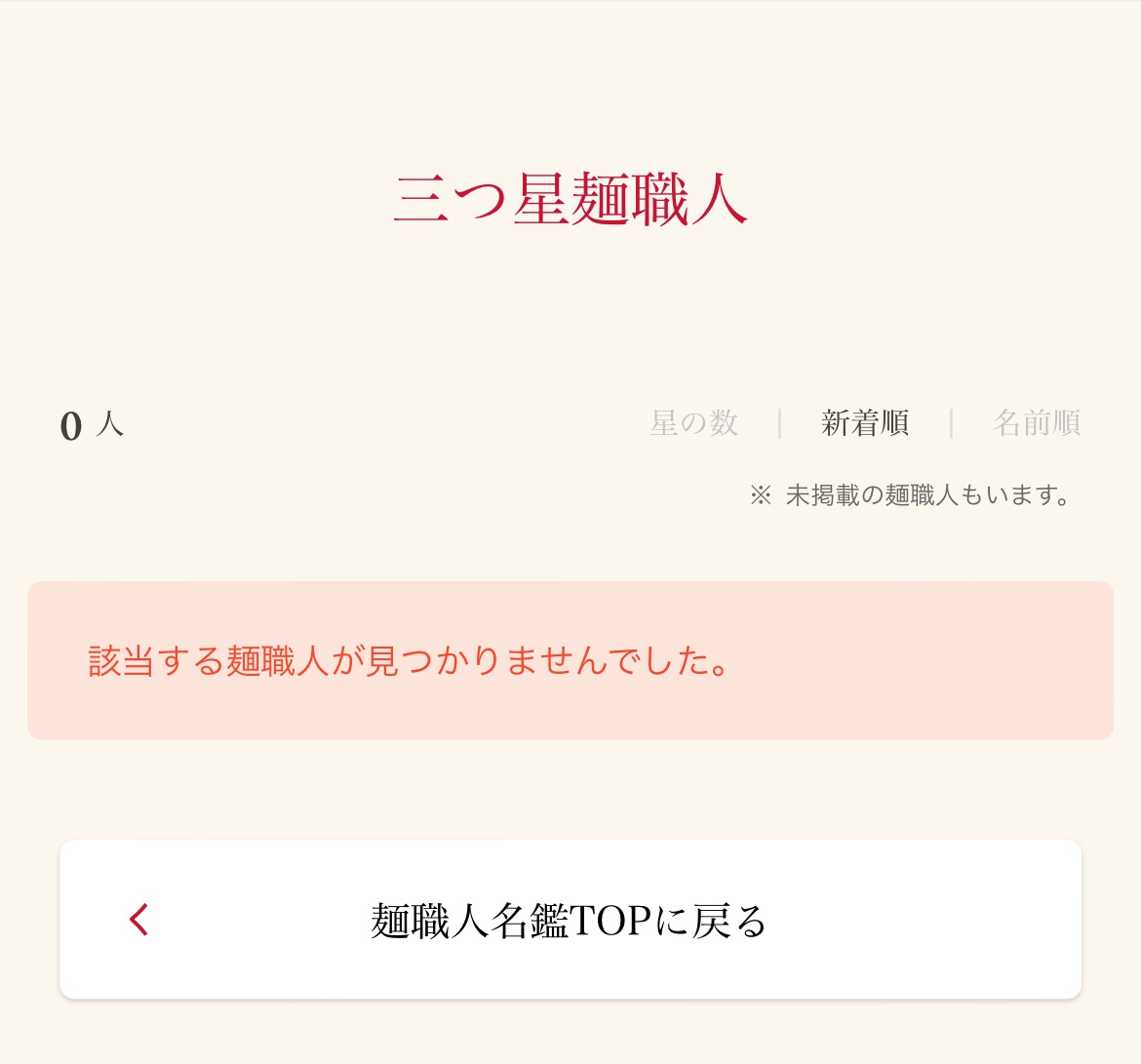Screen dimensions: 1141x1064
Task: Sort by 星の数 (star count)
Action: coord(694,423)
